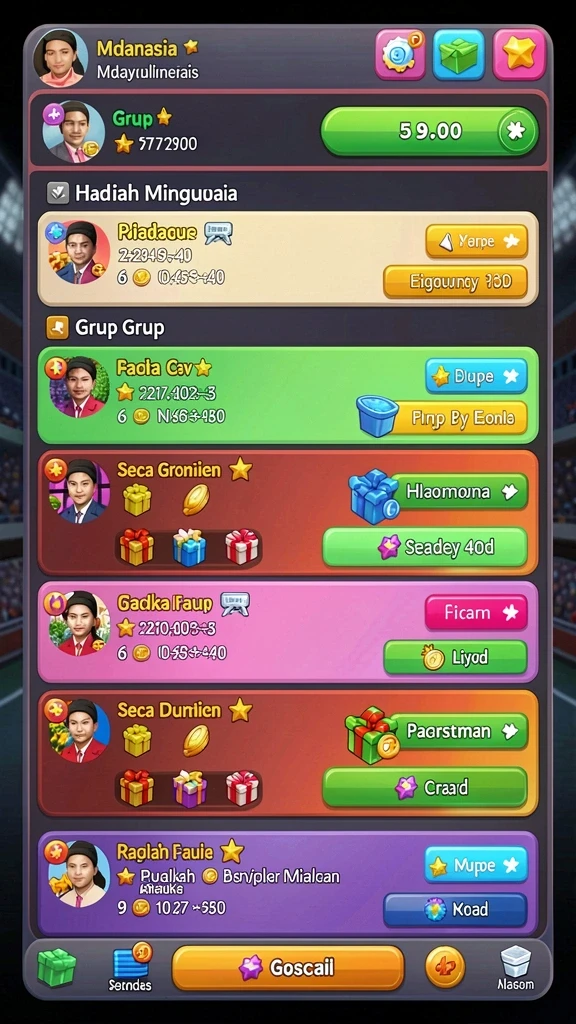Tap the green Craad button
This screenshot has height=1024, width=576.
[x=424, y=787]
